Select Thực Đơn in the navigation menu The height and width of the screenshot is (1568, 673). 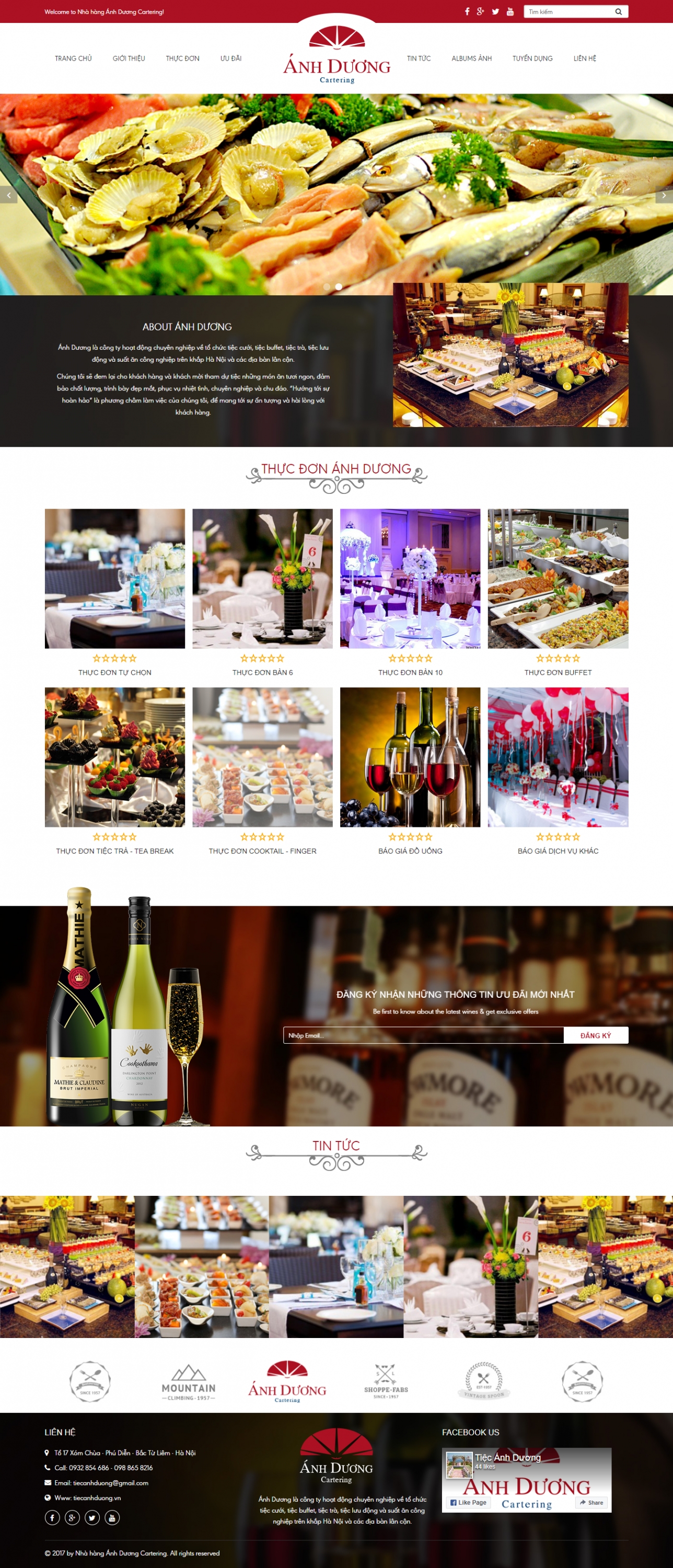[182, 59]
